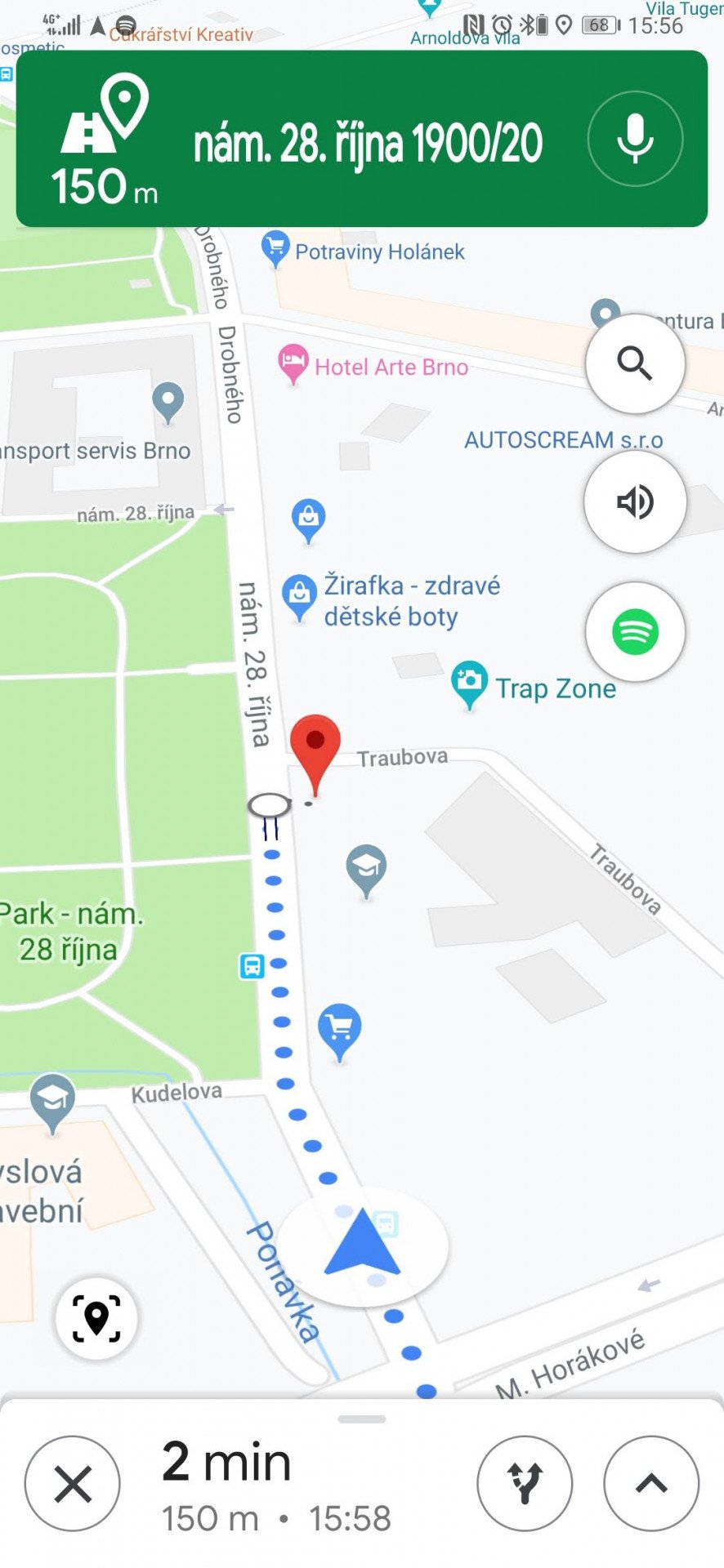Expand the bottom trip details panel
The height and width of the screenshot is (1568, 724).
[x=651, y=1484]
